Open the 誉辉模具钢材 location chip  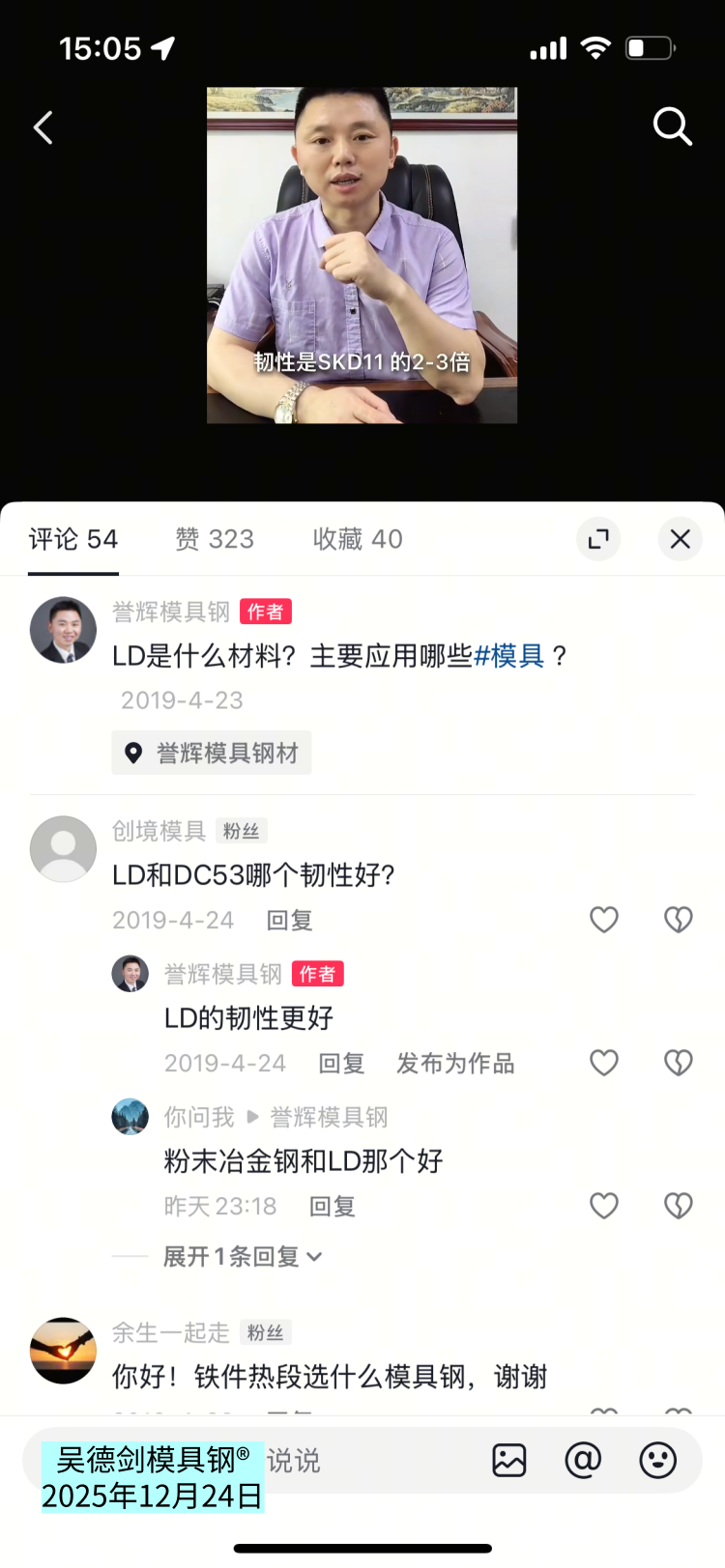pyautogui.click(x=212, y=754)
